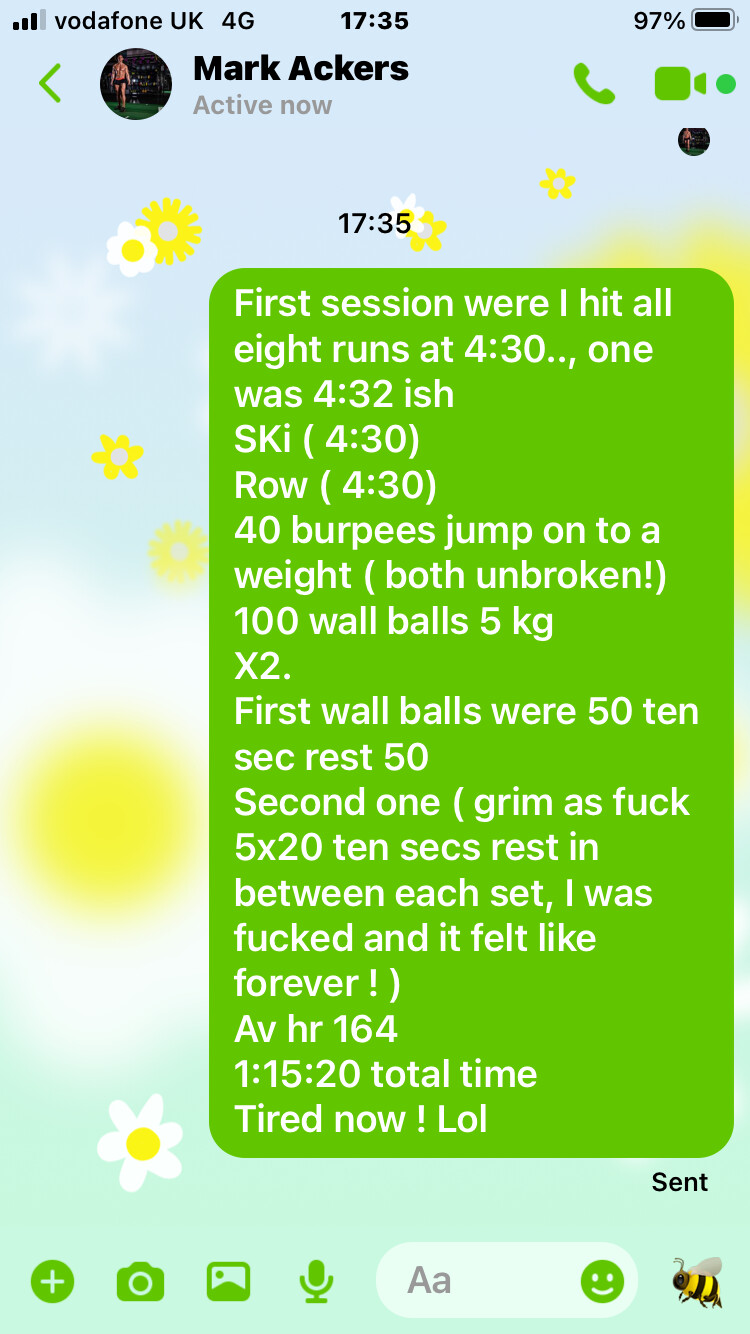Open the photo gallery picker
The height and width of the screenshot is (1334, 750).
[x=228, y=1281]
